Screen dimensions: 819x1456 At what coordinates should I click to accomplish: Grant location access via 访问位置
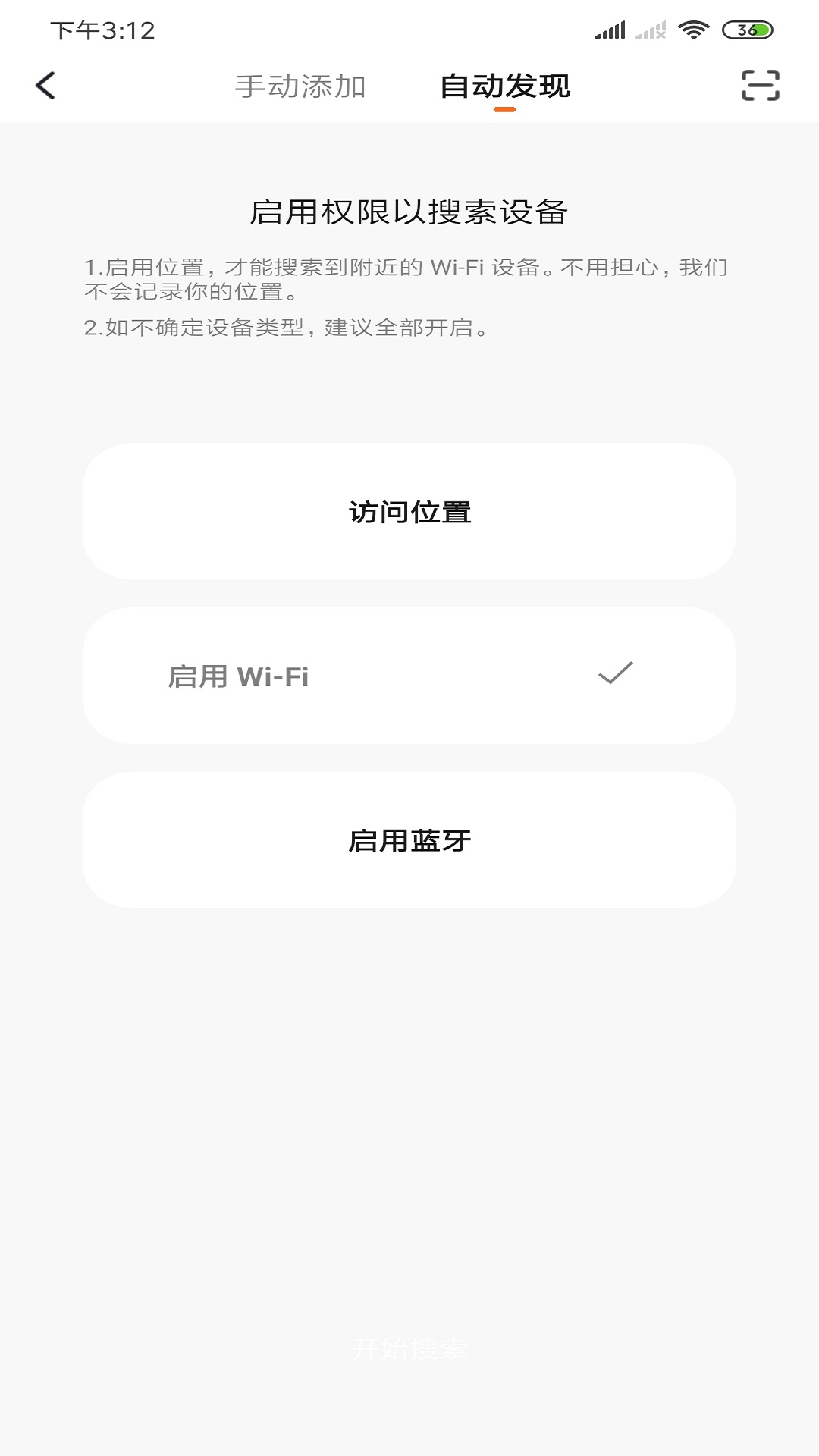click(x=409, y=512)
